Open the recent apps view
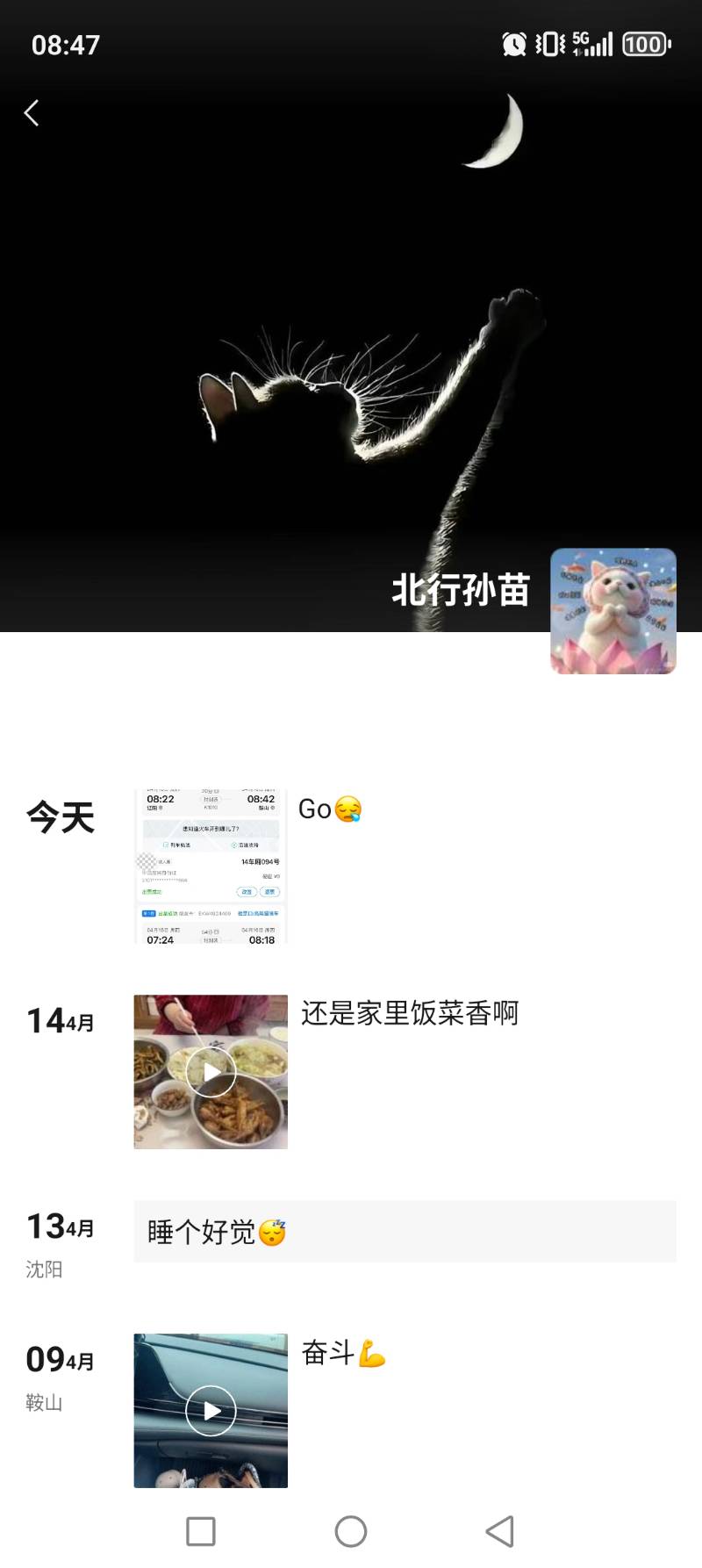Image resolution: width=702 pixels, height=1568 pixels. point(201,1532)
